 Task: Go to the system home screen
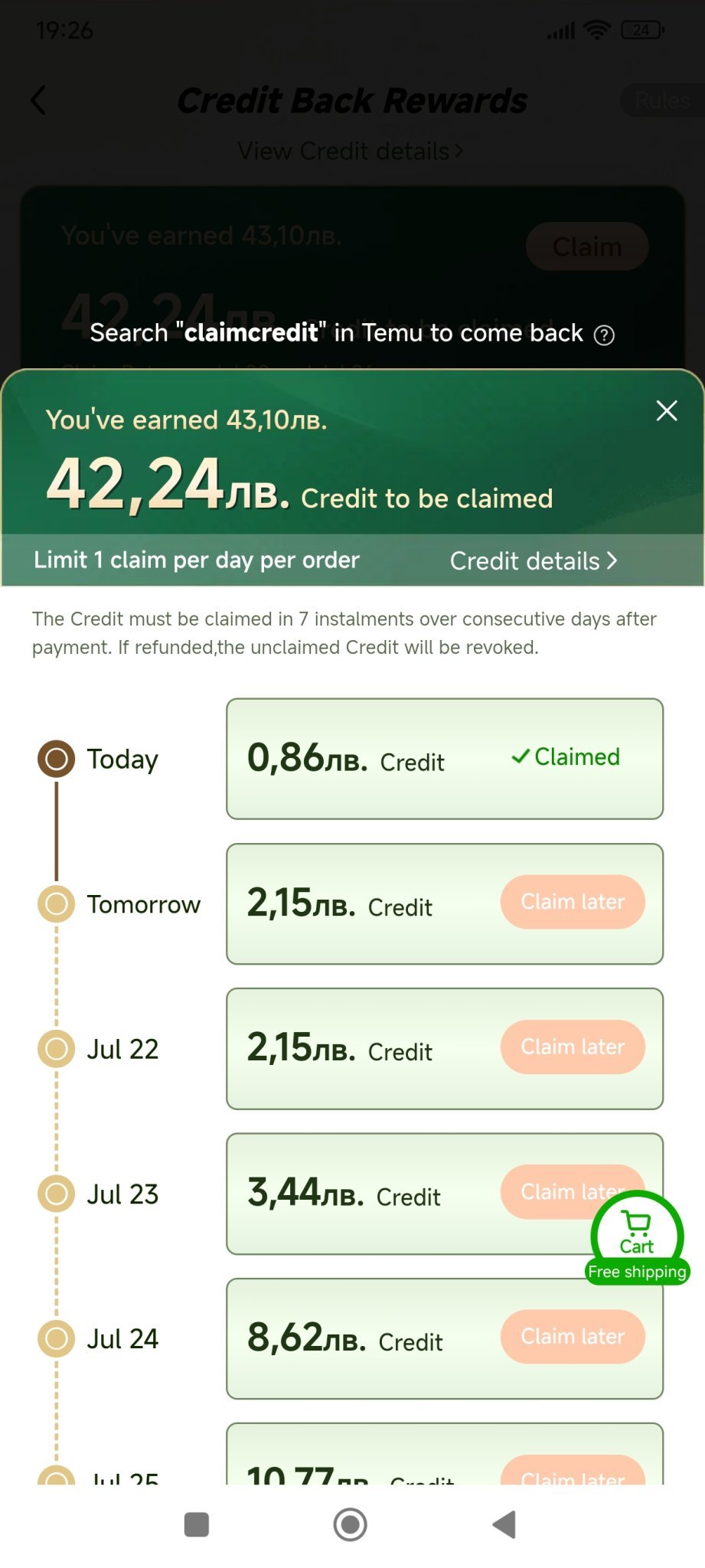[351, 1524]
